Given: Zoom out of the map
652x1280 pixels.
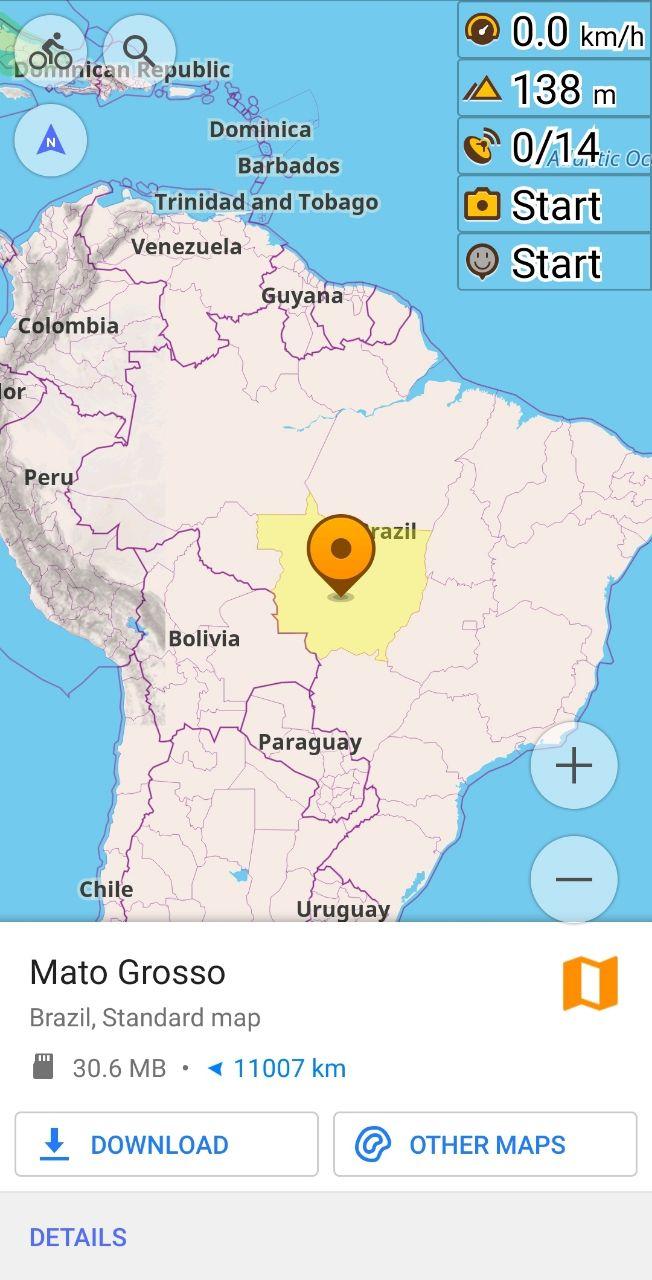Looking at the screenshot, I should pyautogui.click(x=573, y=879).
